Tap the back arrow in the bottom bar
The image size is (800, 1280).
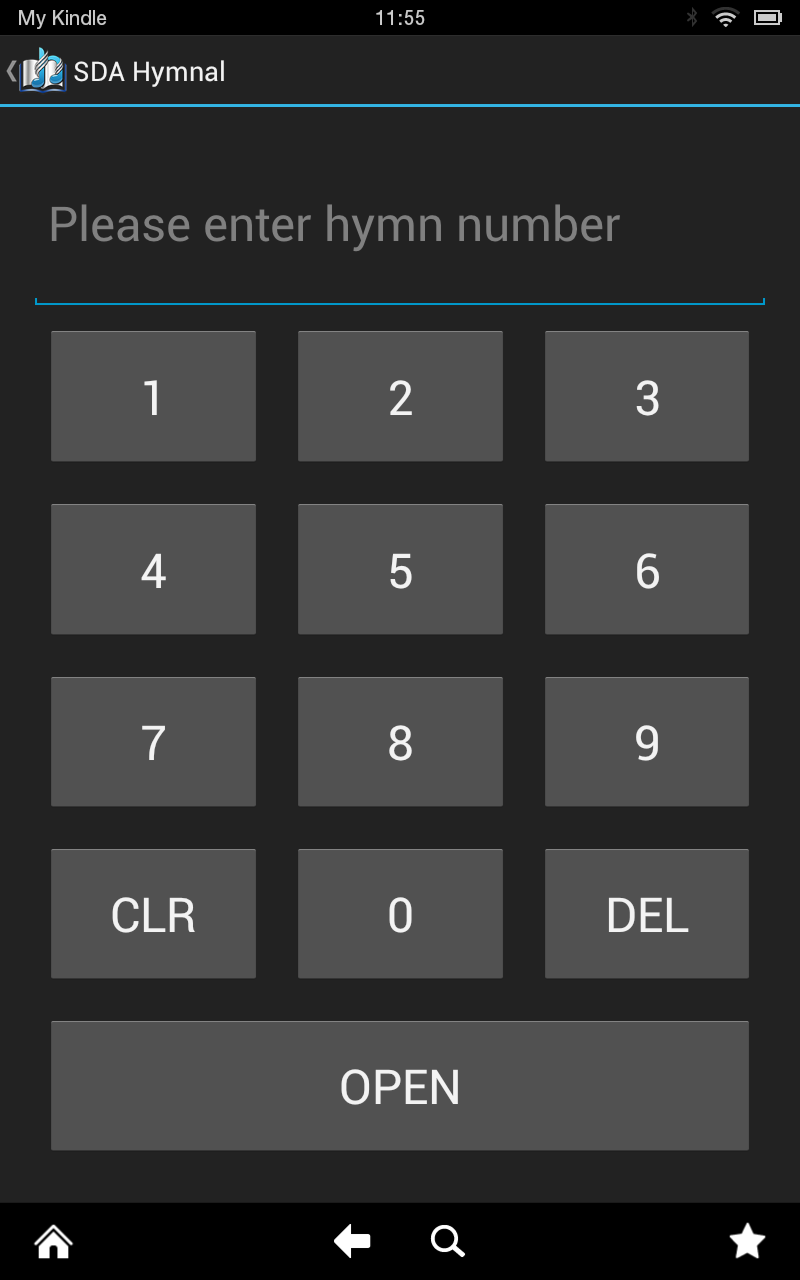[x=351, y=1241]
